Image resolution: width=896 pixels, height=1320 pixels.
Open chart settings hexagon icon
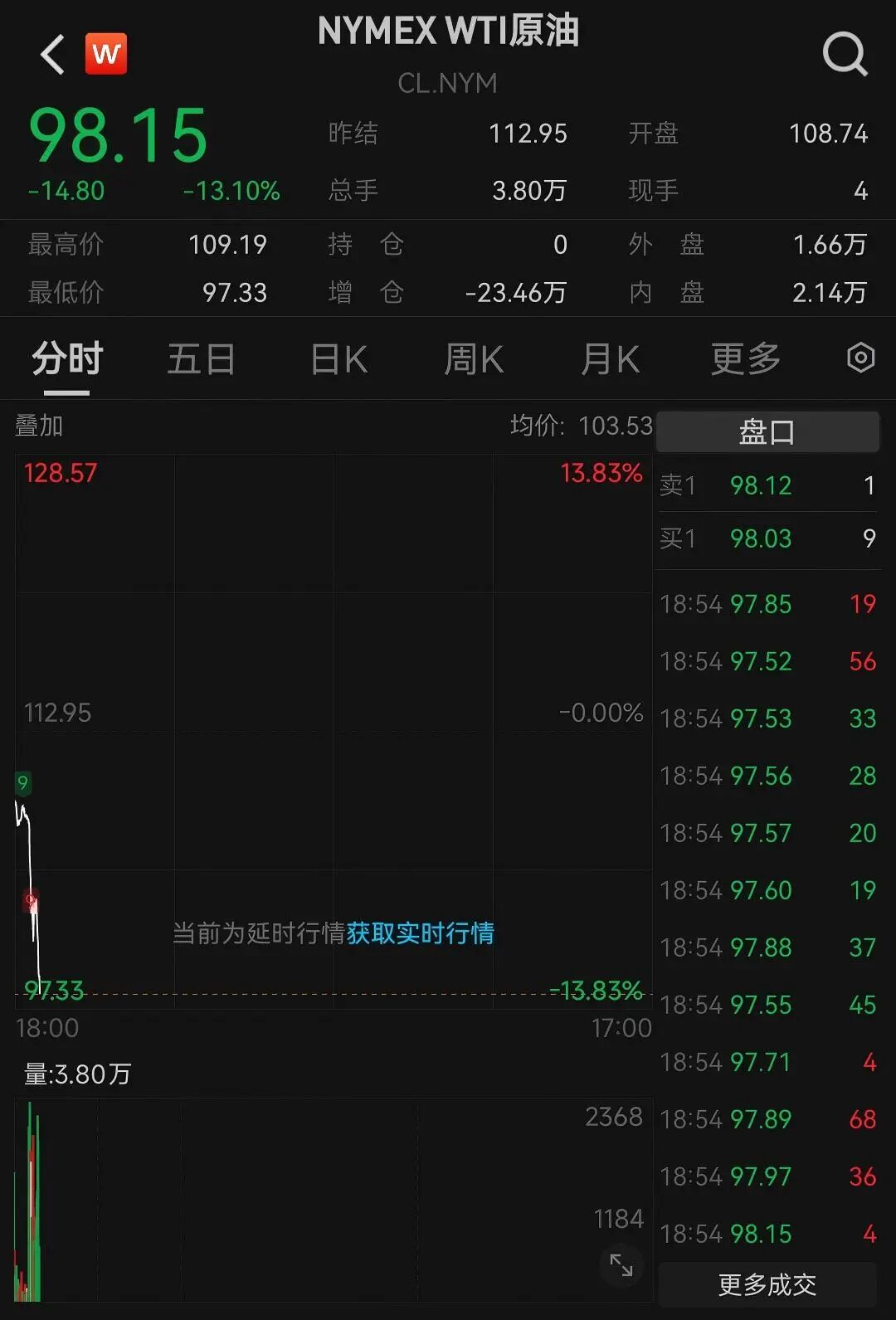pos(860,358)
